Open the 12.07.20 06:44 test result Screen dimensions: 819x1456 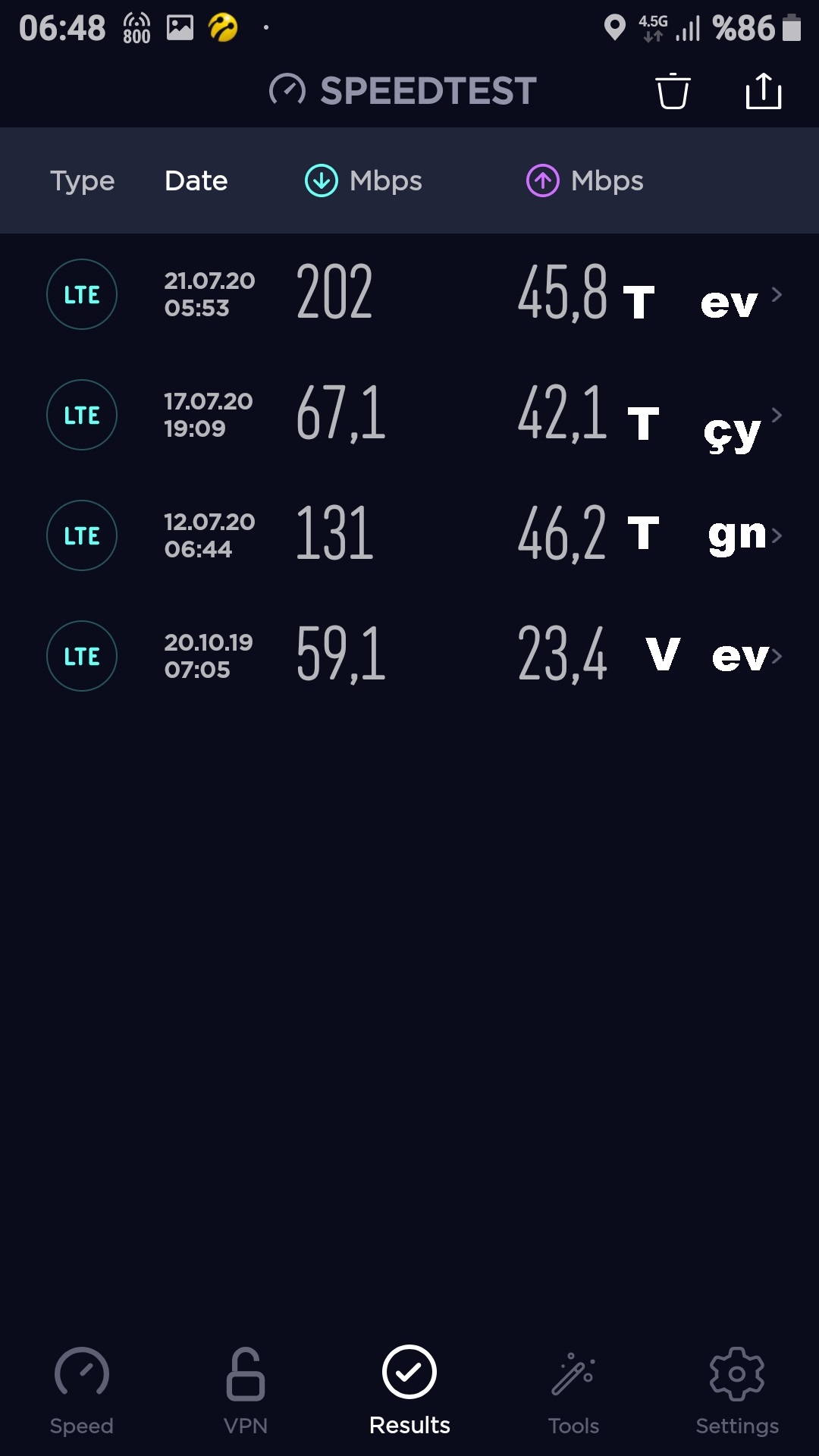point(409,535)
